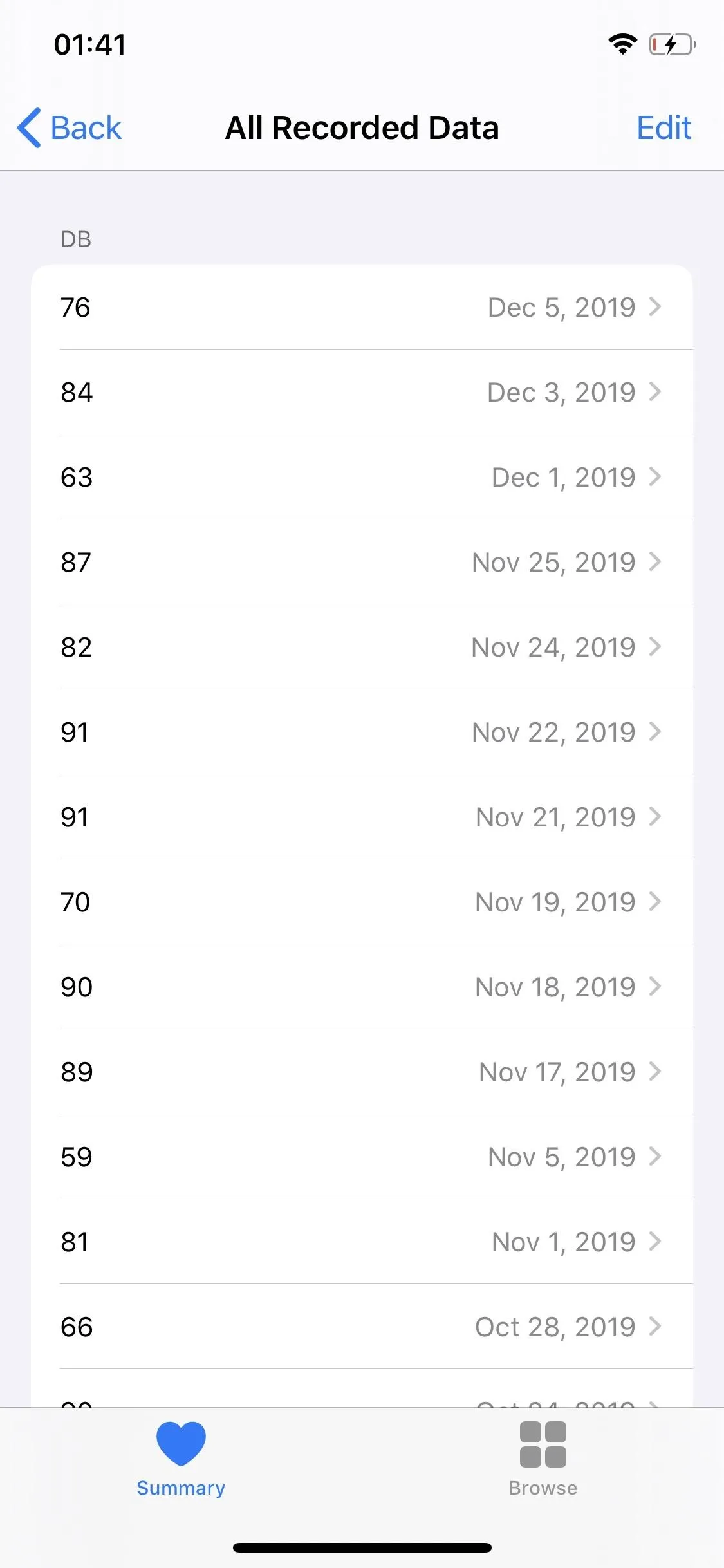Open the Nov 17, 2019 entry

362,1072
